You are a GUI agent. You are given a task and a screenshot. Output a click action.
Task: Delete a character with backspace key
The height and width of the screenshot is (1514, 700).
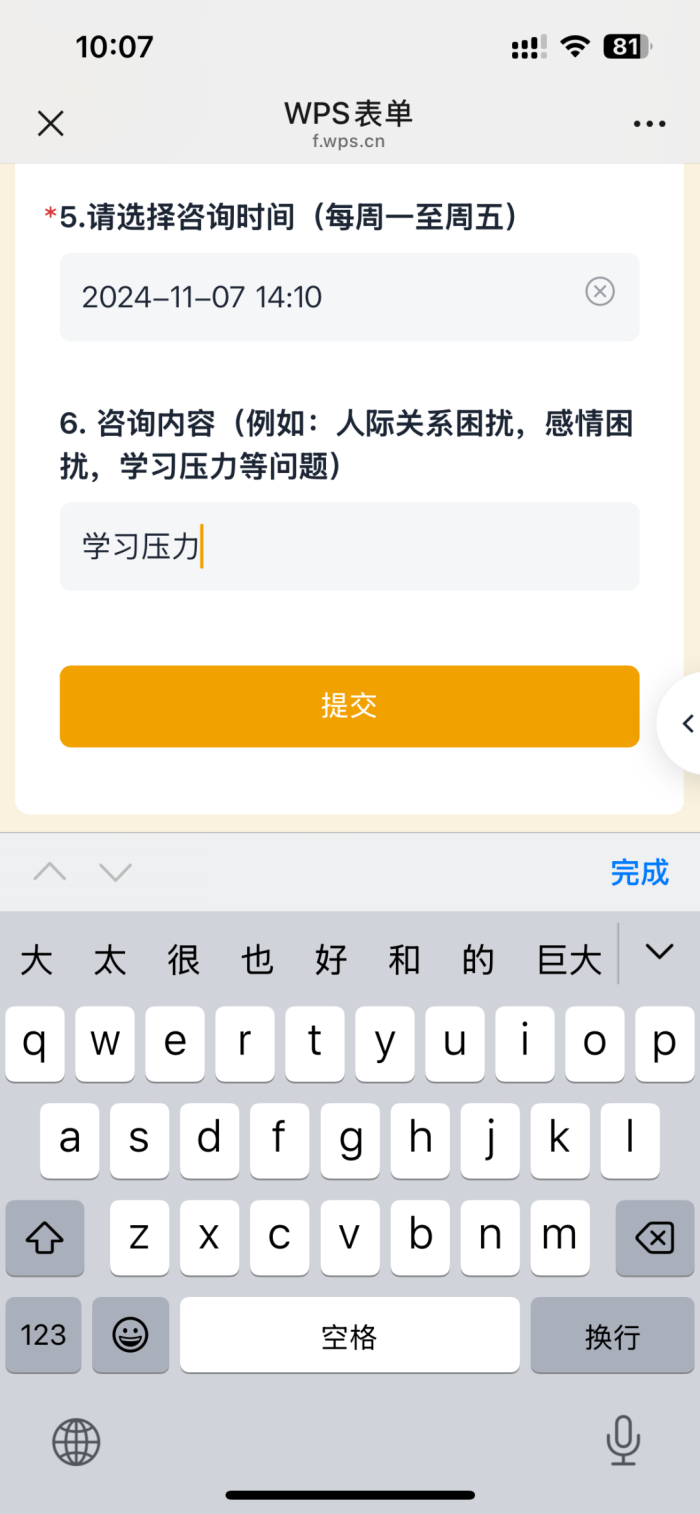655,1238
